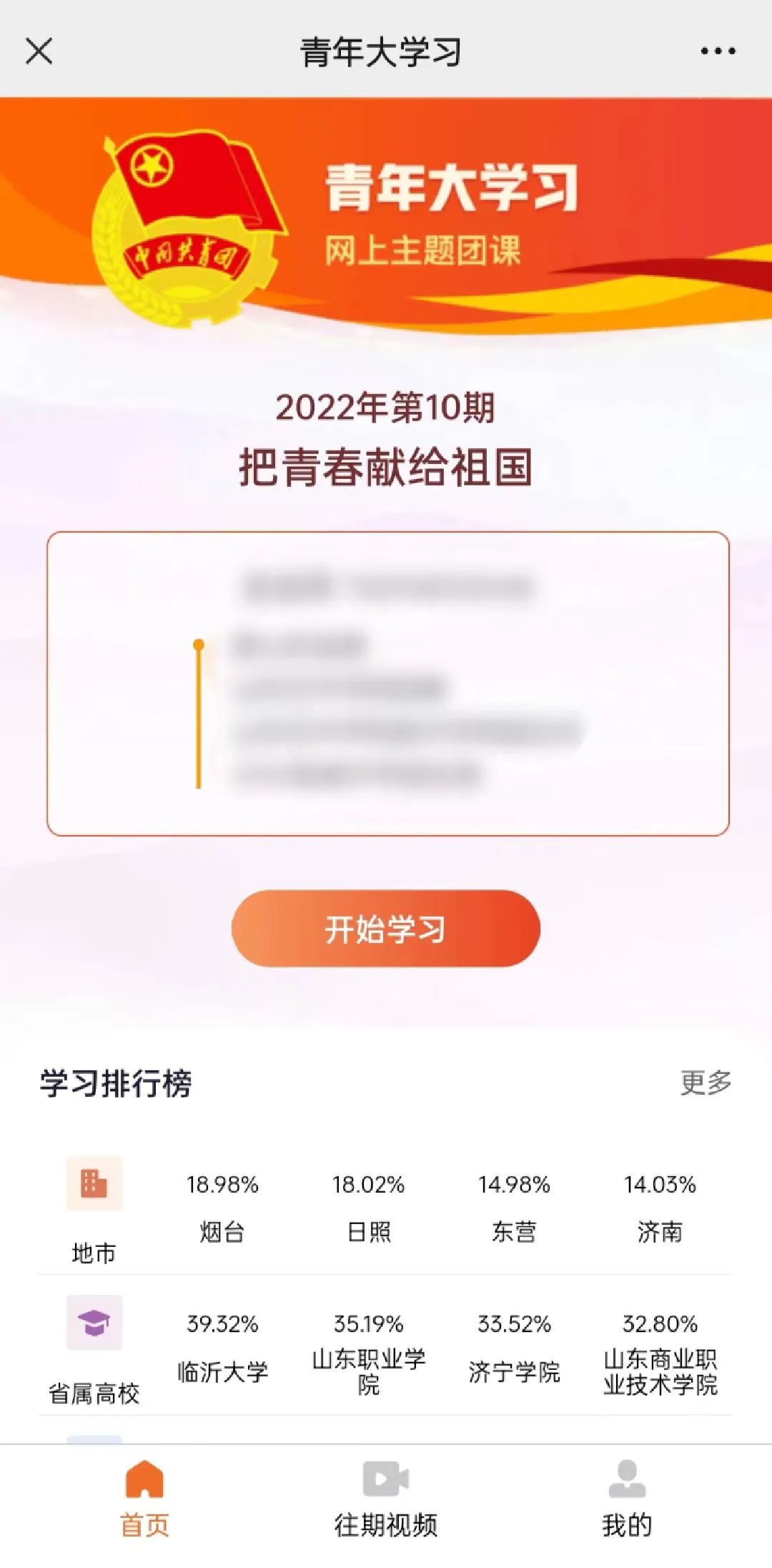Open the three-dot overflow menu
This screenshot has height=1568, width=772.
click(718, 51)
